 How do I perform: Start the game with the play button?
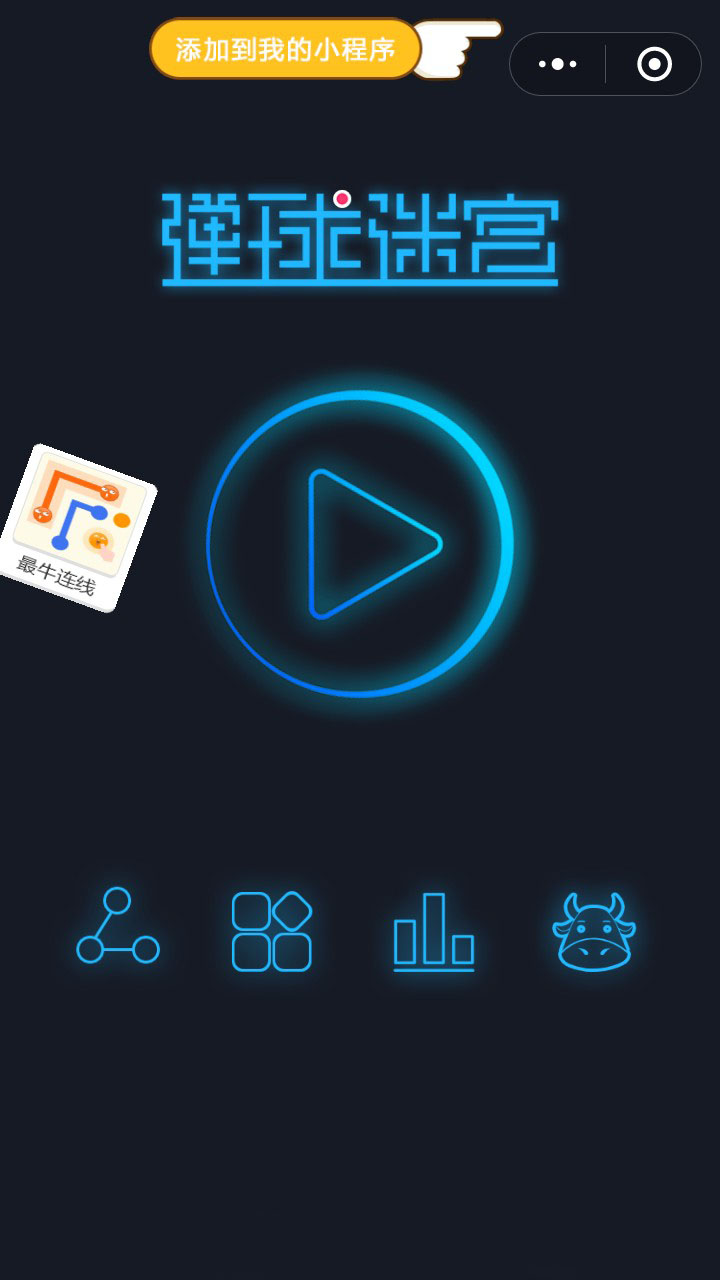pyautogui.click(x=360, y=544)
